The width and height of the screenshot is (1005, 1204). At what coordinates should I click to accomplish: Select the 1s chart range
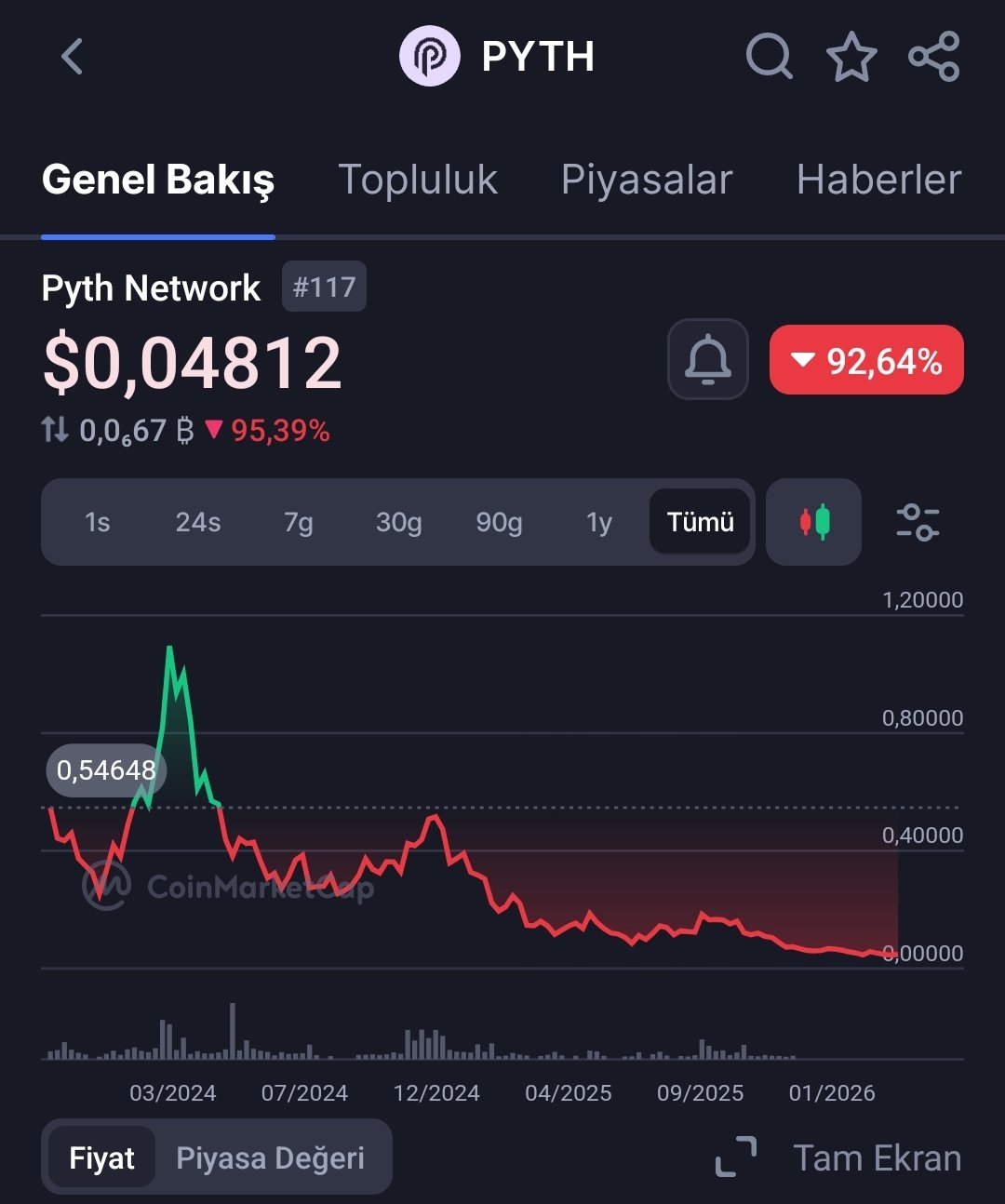click(97, 522)
